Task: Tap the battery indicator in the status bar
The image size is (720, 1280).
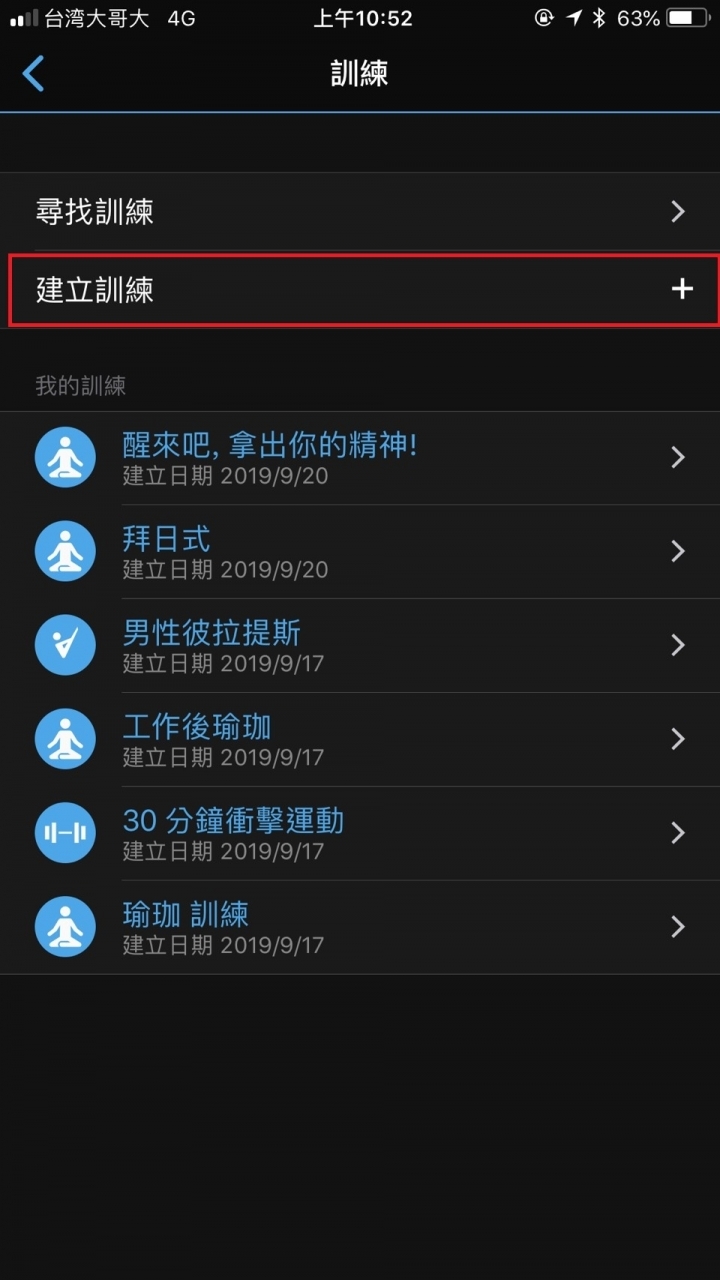Action: 683,17
